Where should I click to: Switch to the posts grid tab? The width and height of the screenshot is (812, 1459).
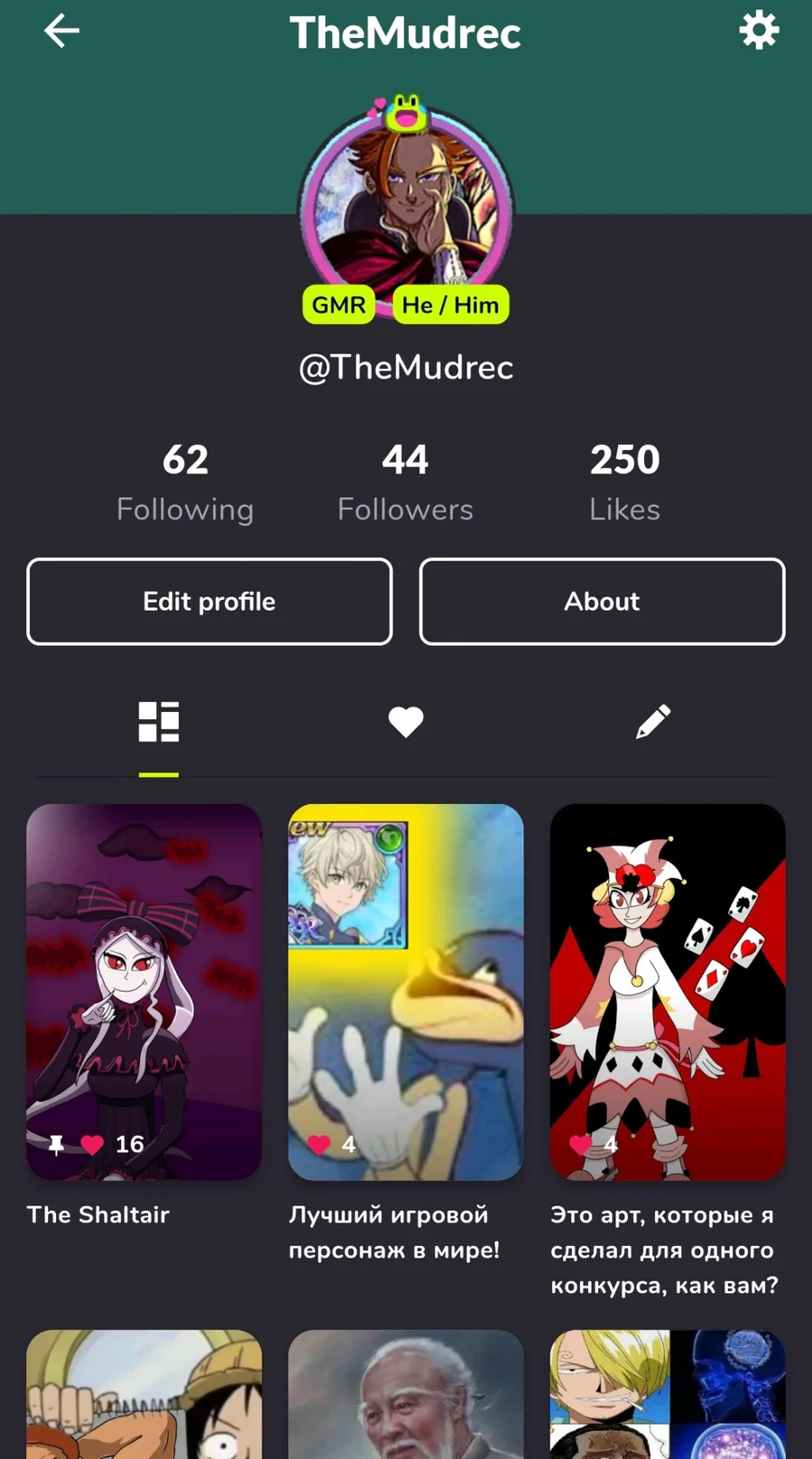[159, 722]
